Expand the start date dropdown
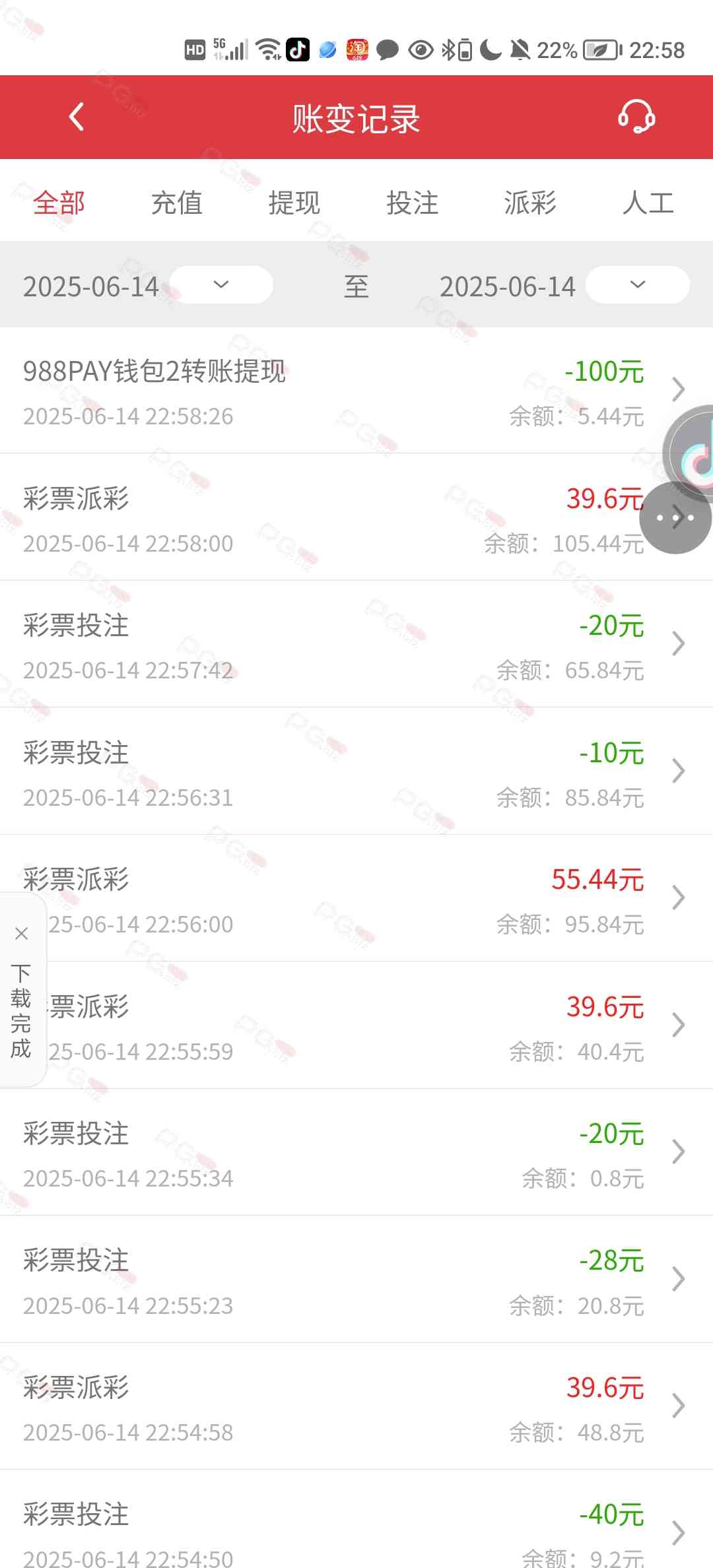Screen dimensions: 713x1568 (x=221, y=284)
